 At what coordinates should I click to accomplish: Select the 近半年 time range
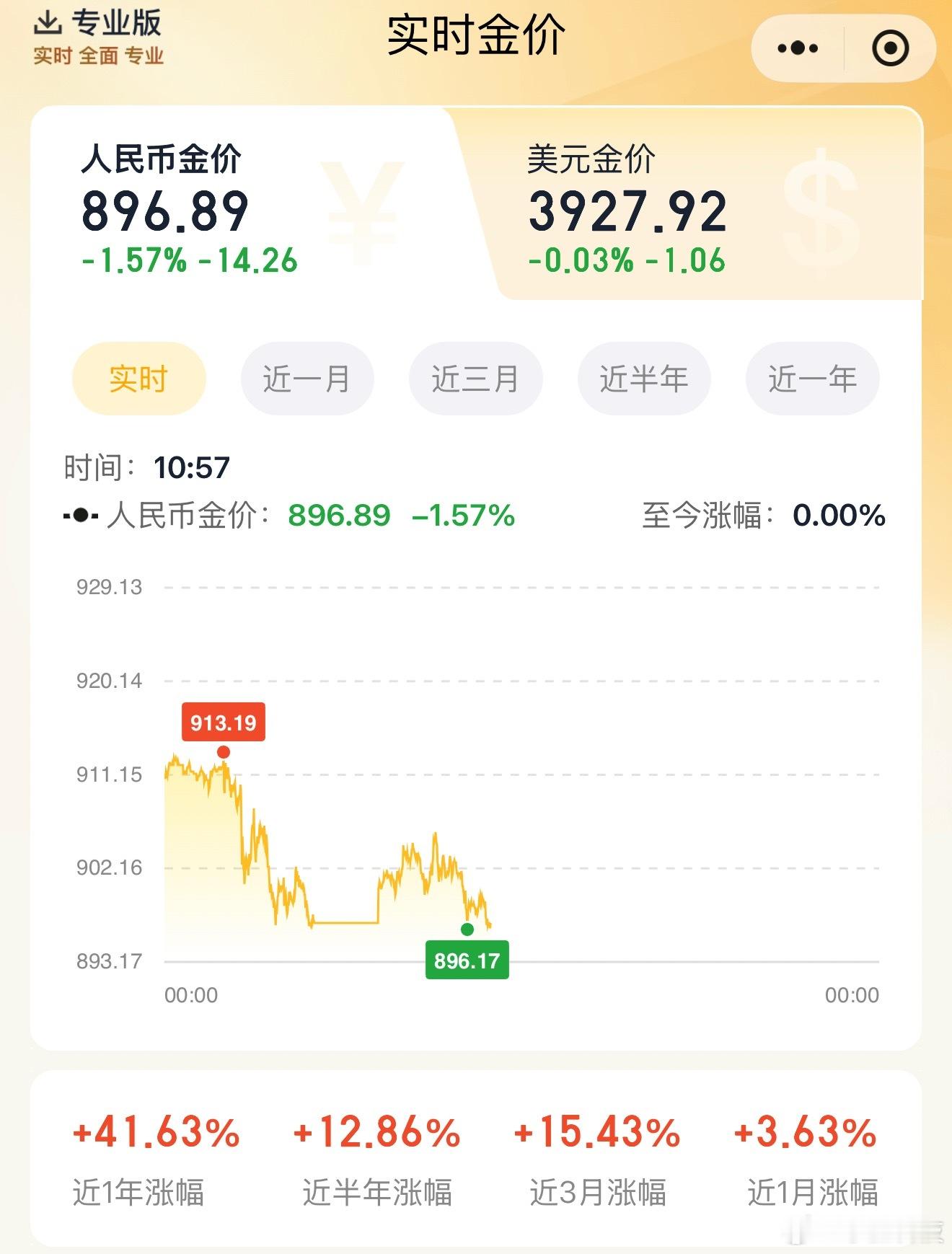pos(643,378)
